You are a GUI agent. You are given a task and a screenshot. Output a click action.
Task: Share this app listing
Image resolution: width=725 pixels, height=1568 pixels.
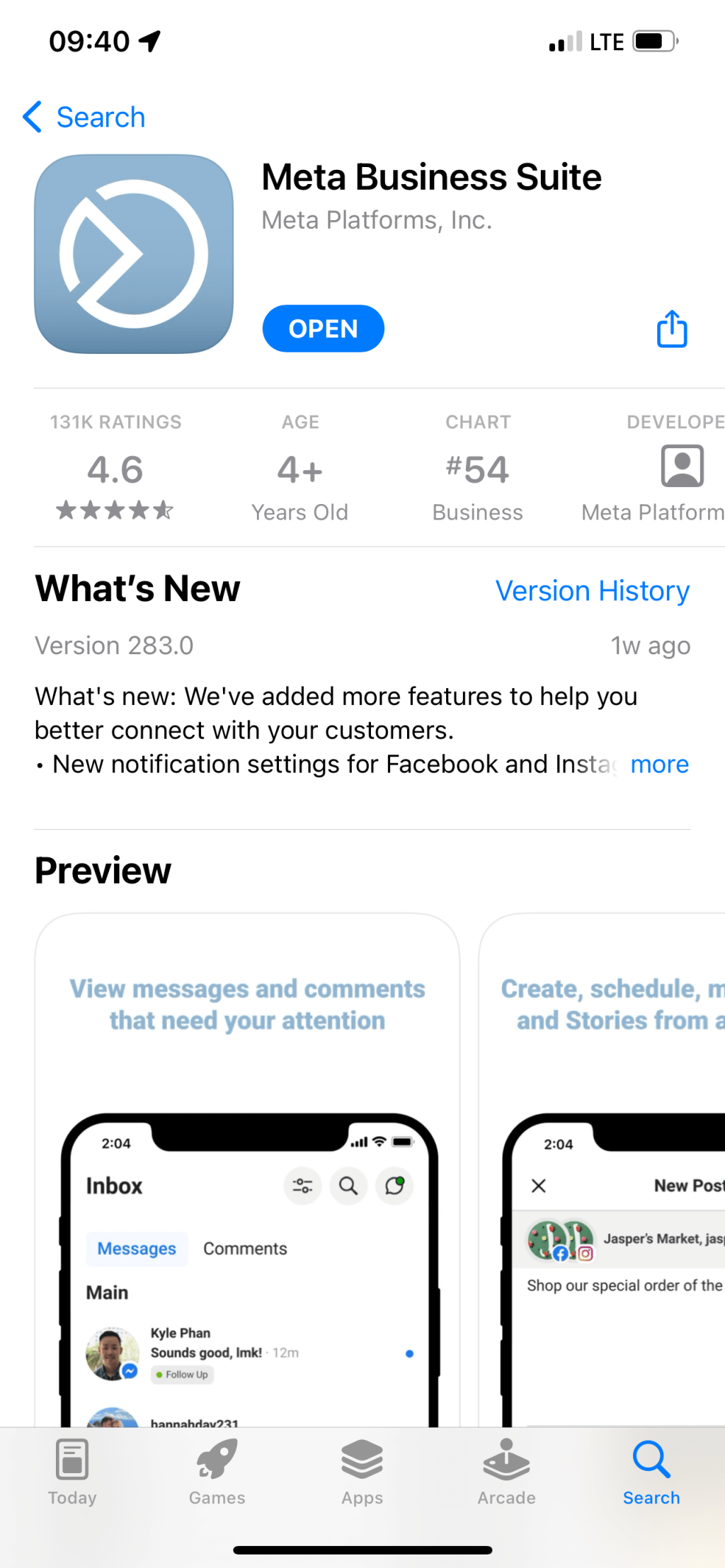point(671,329)
